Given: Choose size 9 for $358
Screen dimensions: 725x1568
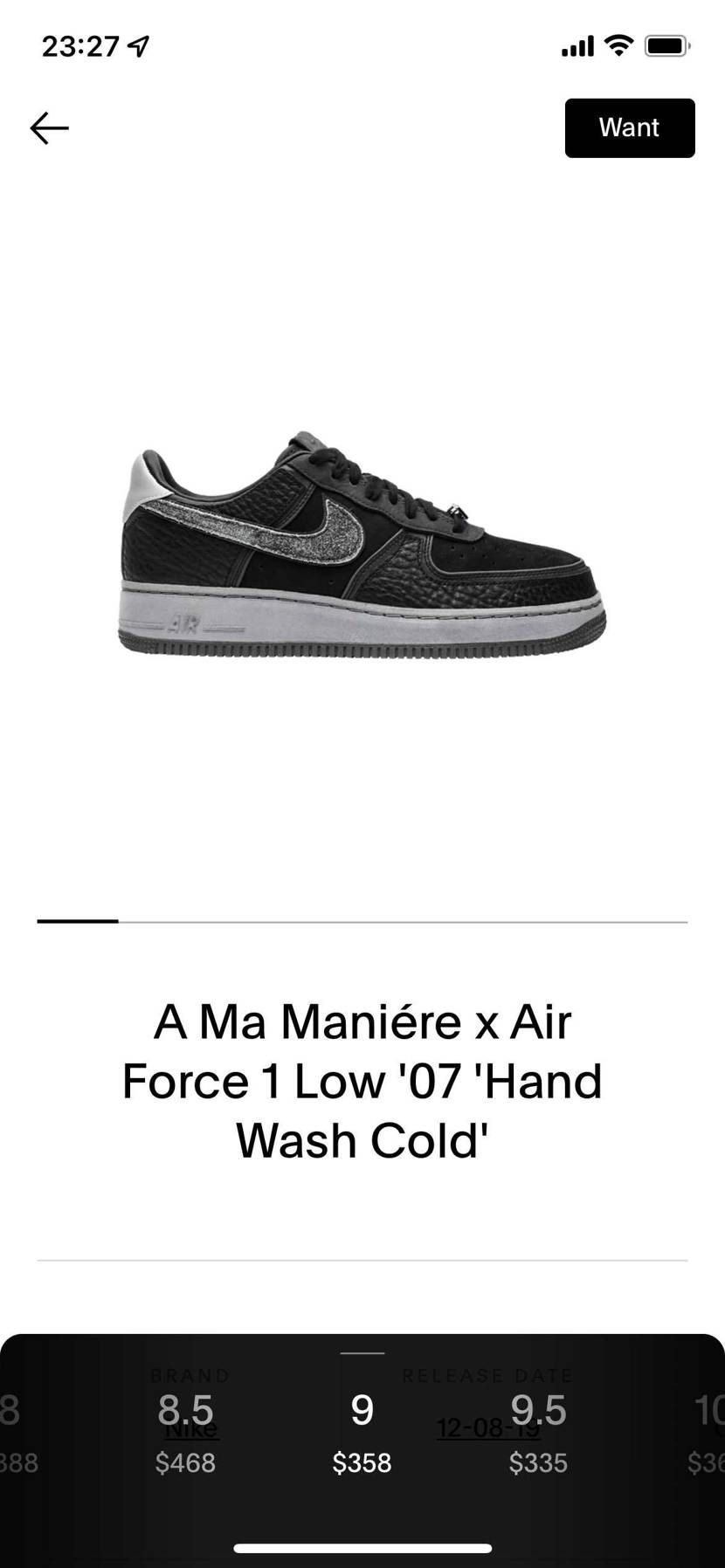Looking at the screenshot, I should (x=362, y=1434).
